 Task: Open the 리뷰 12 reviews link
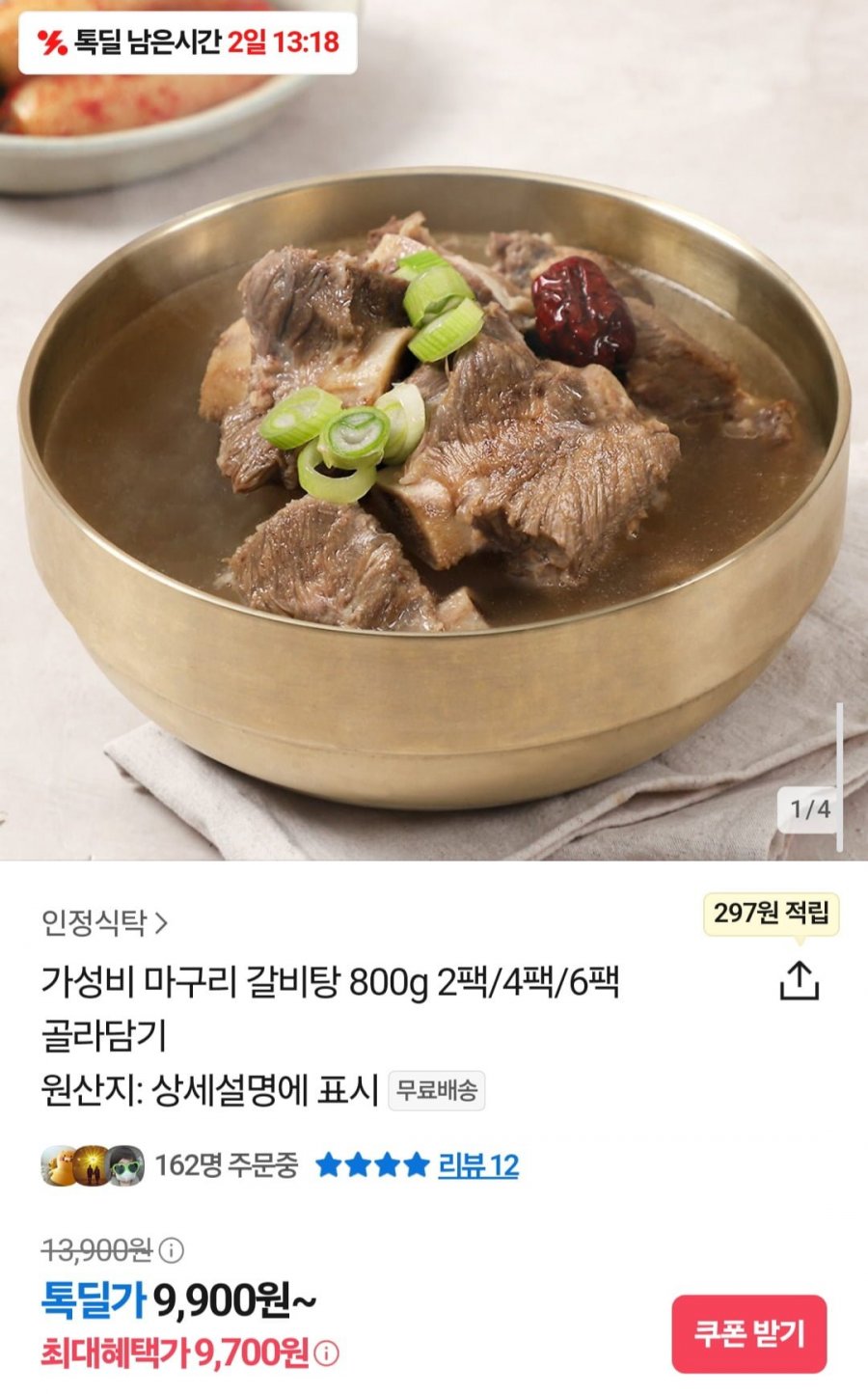(478, 1165)
